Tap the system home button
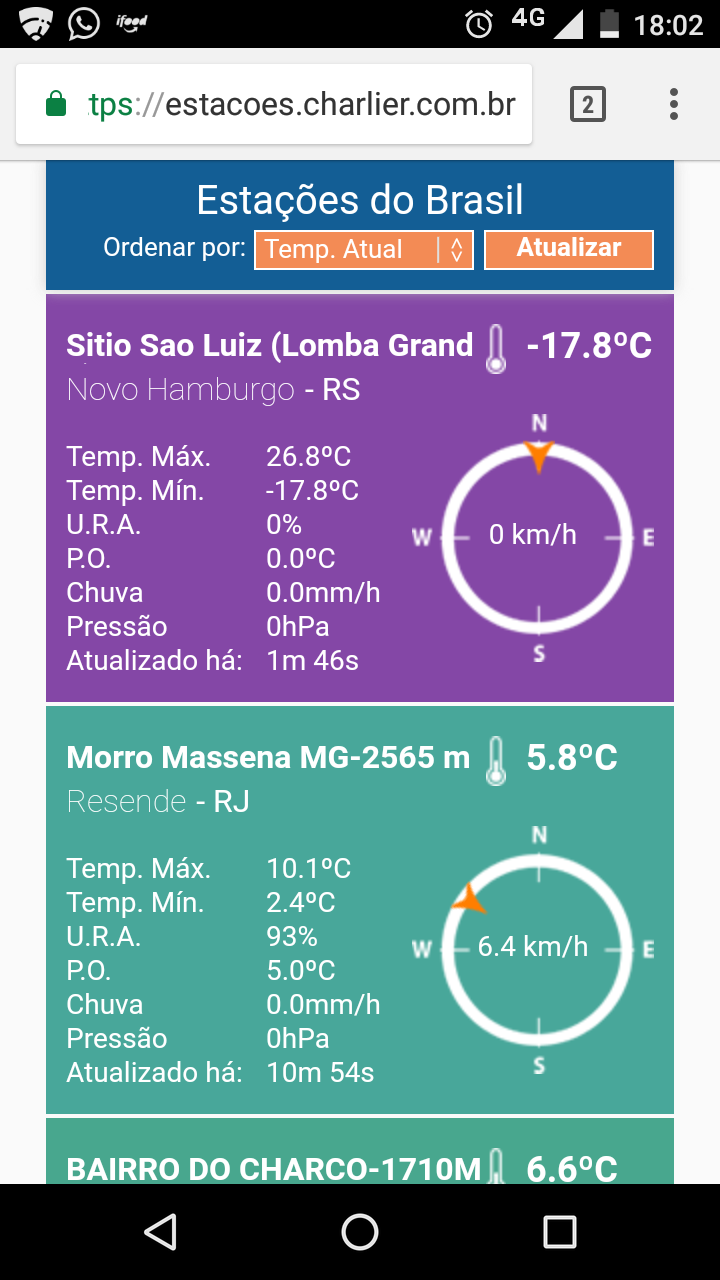The height and width of the screenshot is (1280, 720). point(360,1232)
